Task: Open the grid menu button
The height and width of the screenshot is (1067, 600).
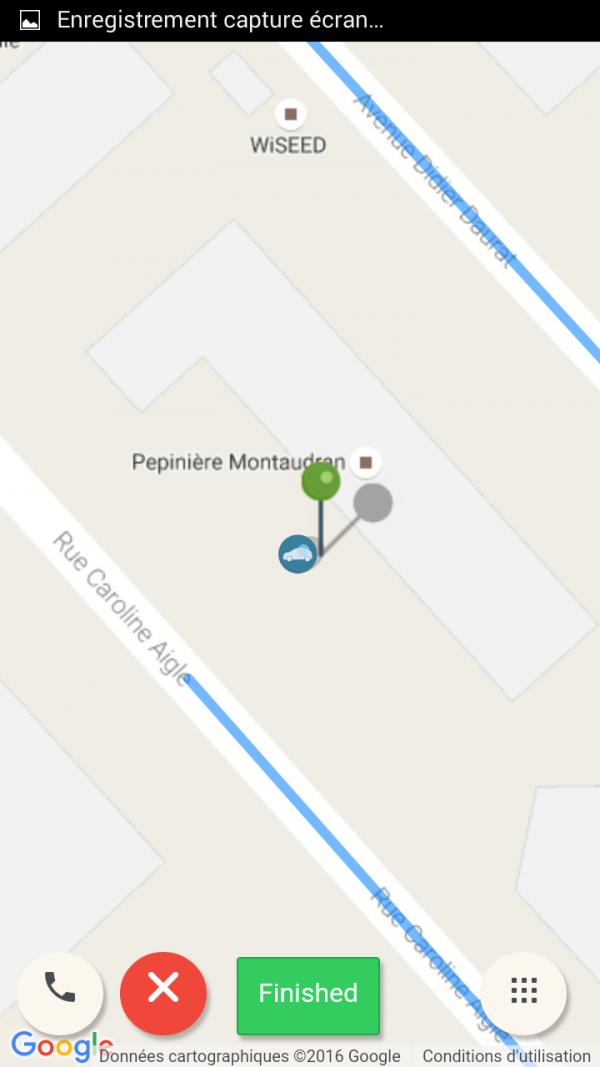Action: click(524, 991)
